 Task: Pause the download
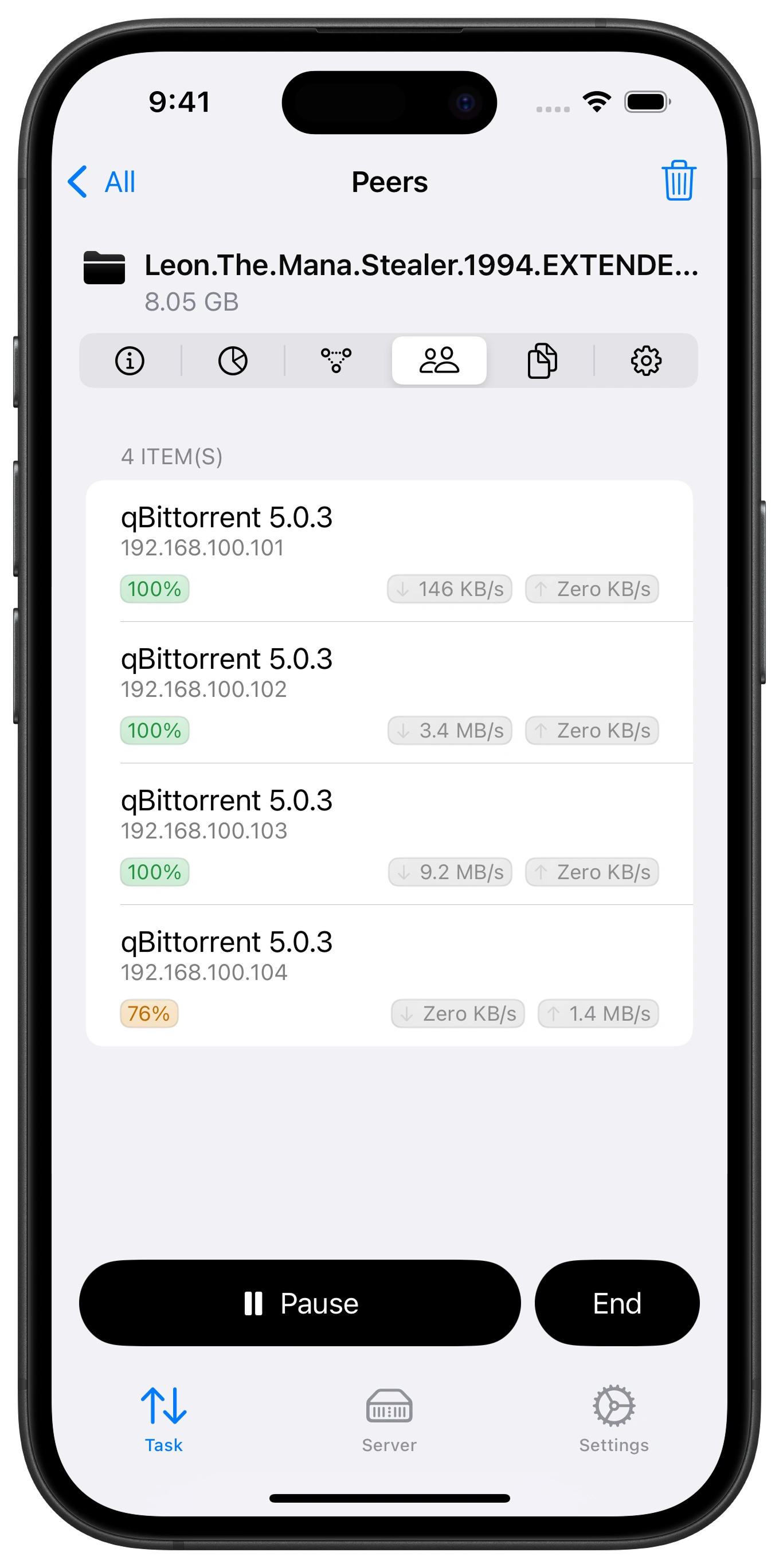coord(300,1303)
